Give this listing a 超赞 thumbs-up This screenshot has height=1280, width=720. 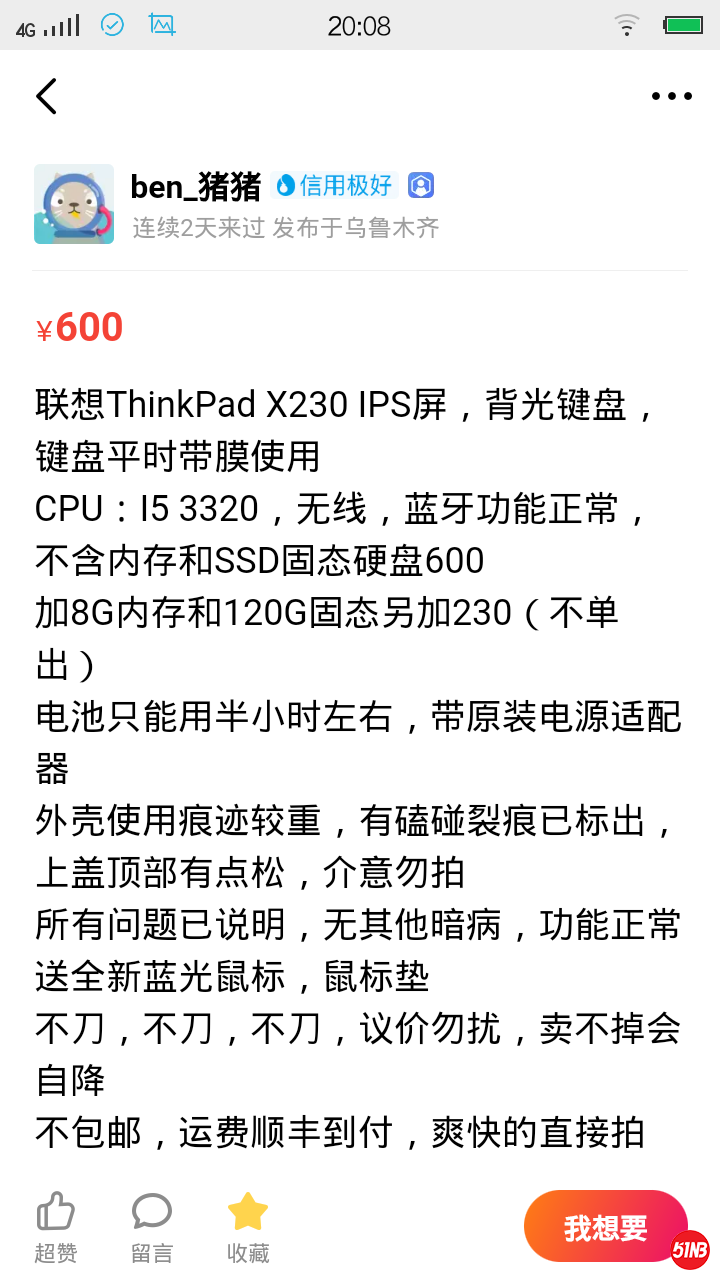[x=56, y=1227]
